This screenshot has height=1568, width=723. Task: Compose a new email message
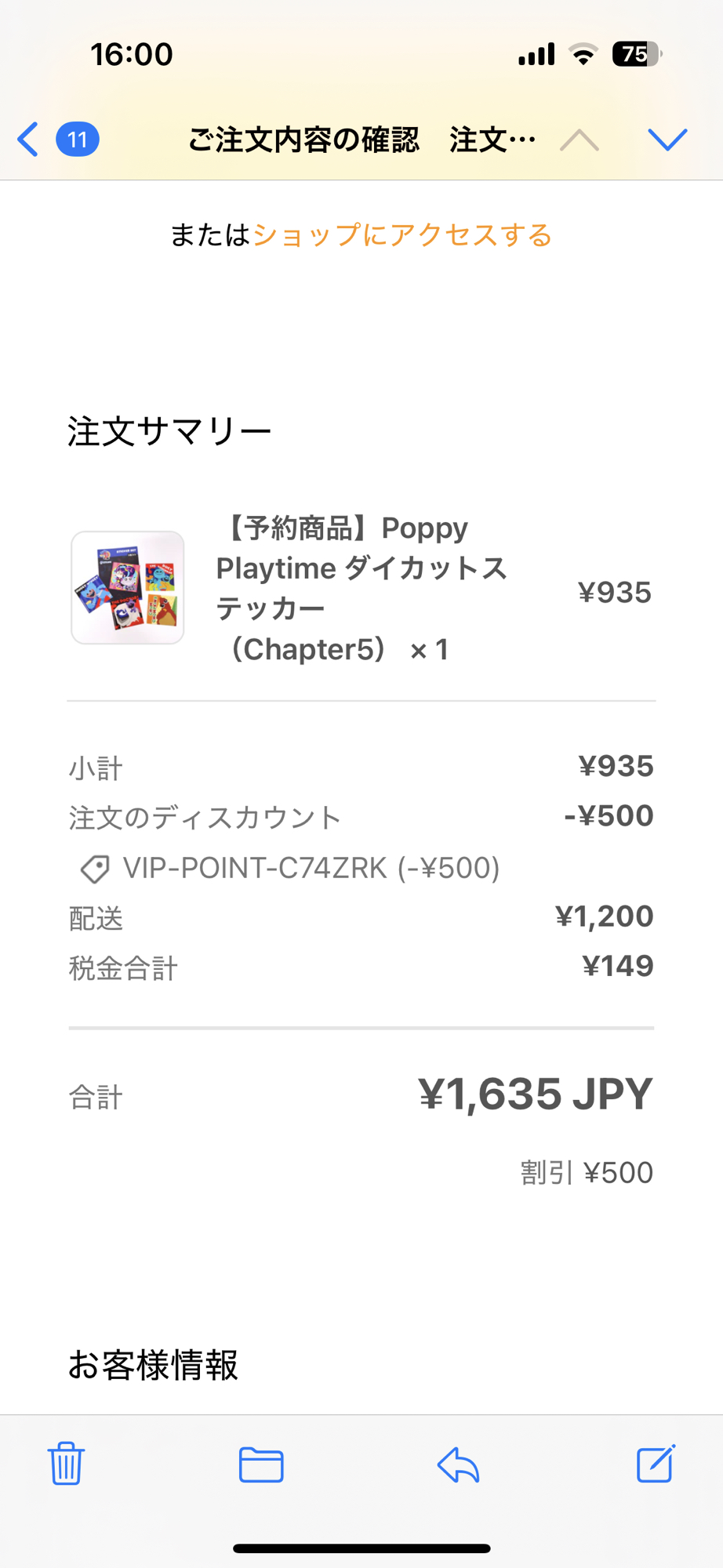click(x=656, y=1463)
